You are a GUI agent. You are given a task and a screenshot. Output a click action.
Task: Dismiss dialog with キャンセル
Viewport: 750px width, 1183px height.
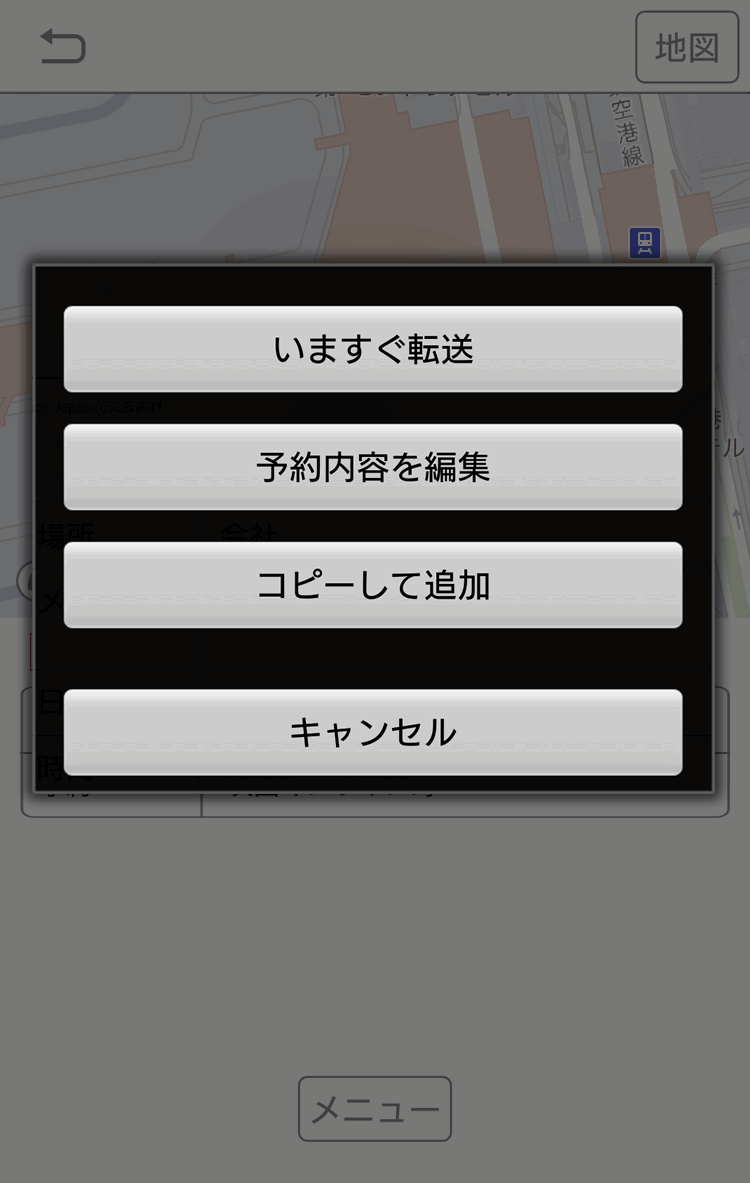coord(373,732)
